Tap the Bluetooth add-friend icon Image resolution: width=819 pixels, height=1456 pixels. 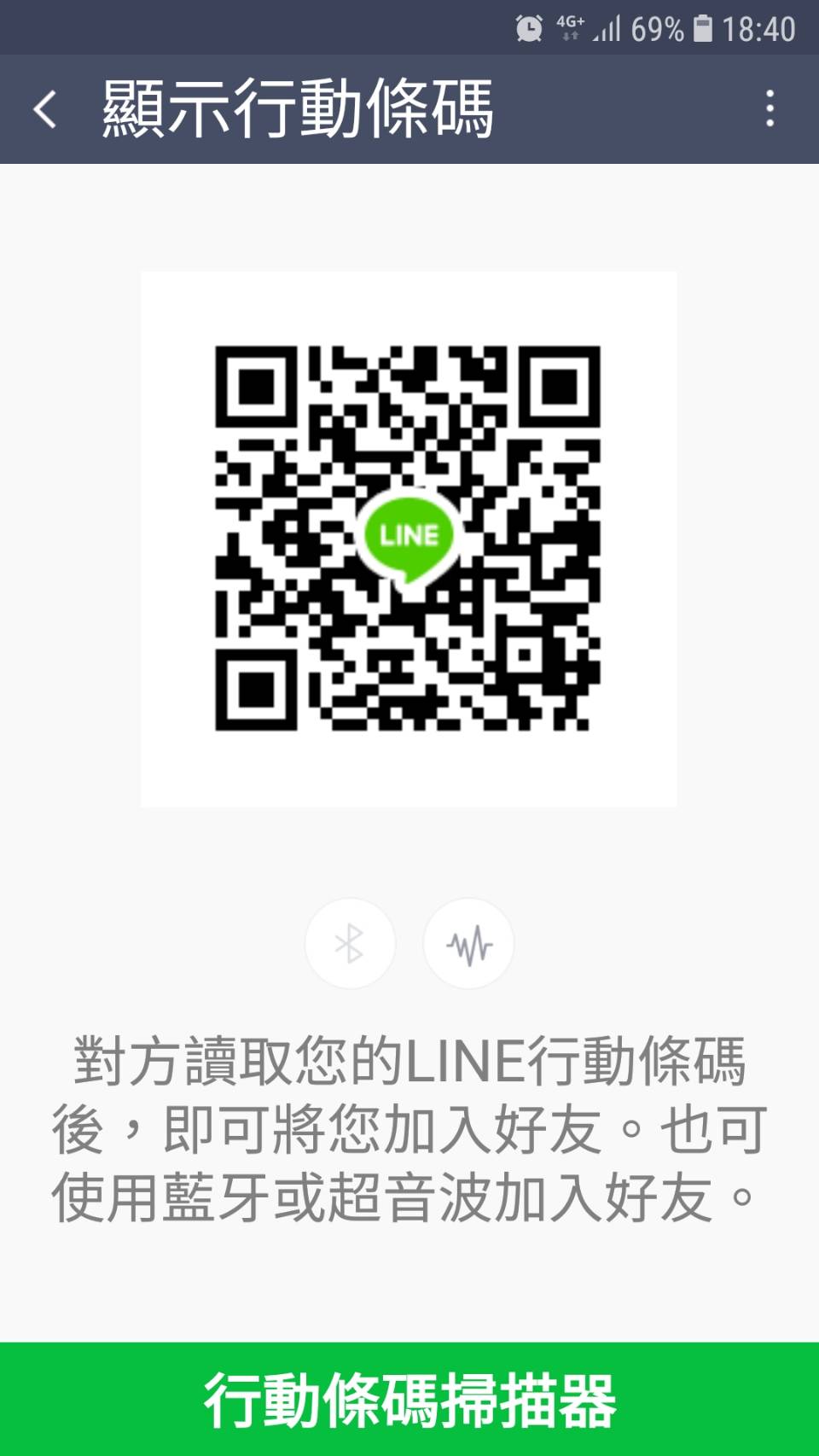(350, 943)
